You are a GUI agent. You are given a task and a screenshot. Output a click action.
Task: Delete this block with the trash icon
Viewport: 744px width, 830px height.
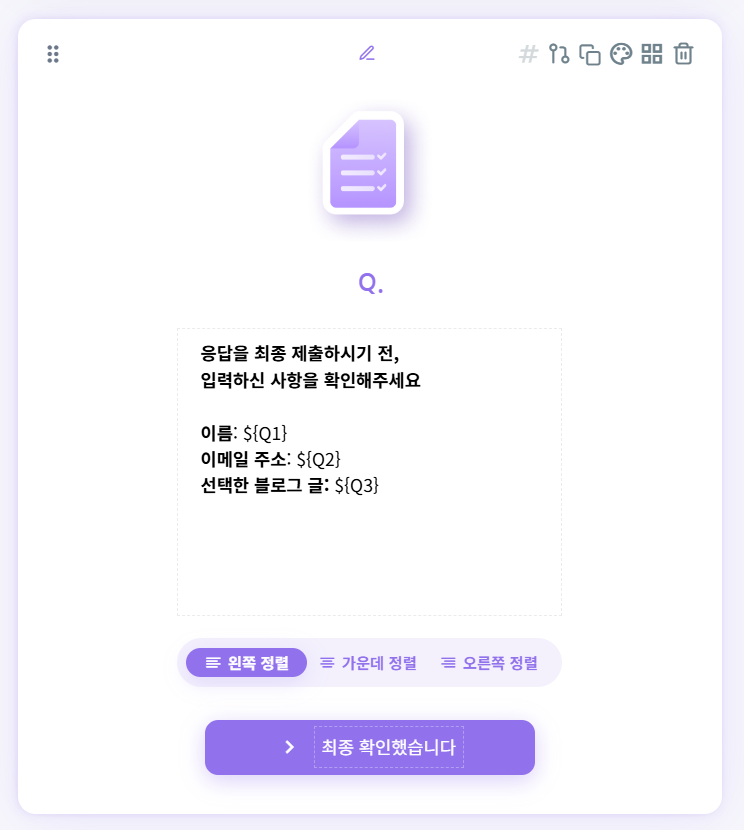point(683,54)
